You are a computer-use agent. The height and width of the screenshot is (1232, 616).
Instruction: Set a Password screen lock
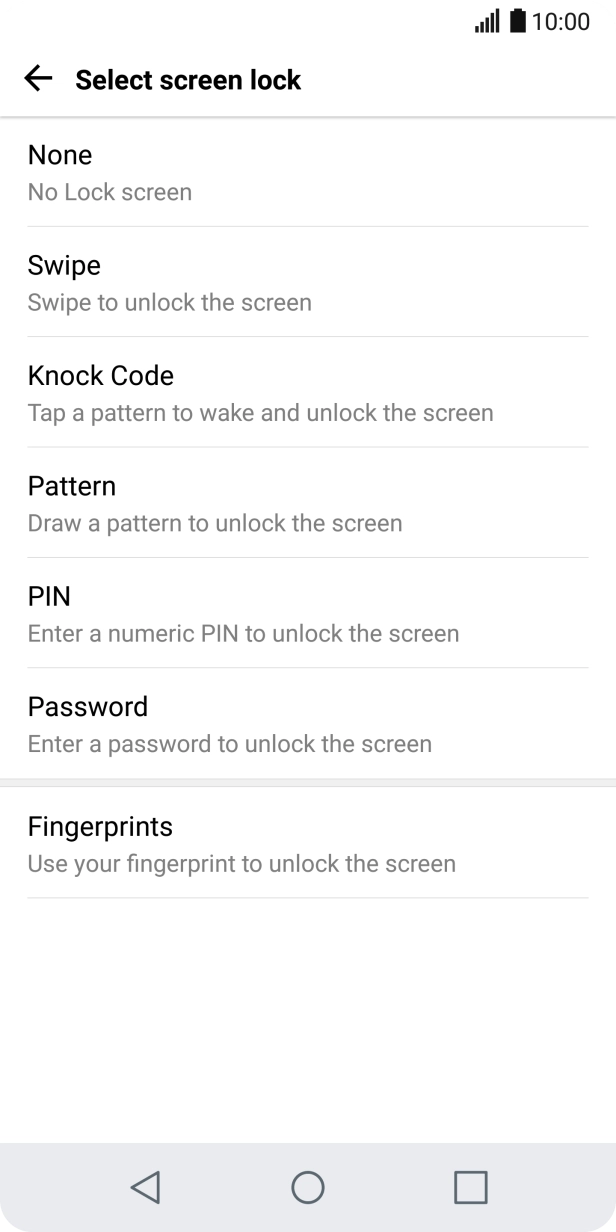(x=307, y=724)
